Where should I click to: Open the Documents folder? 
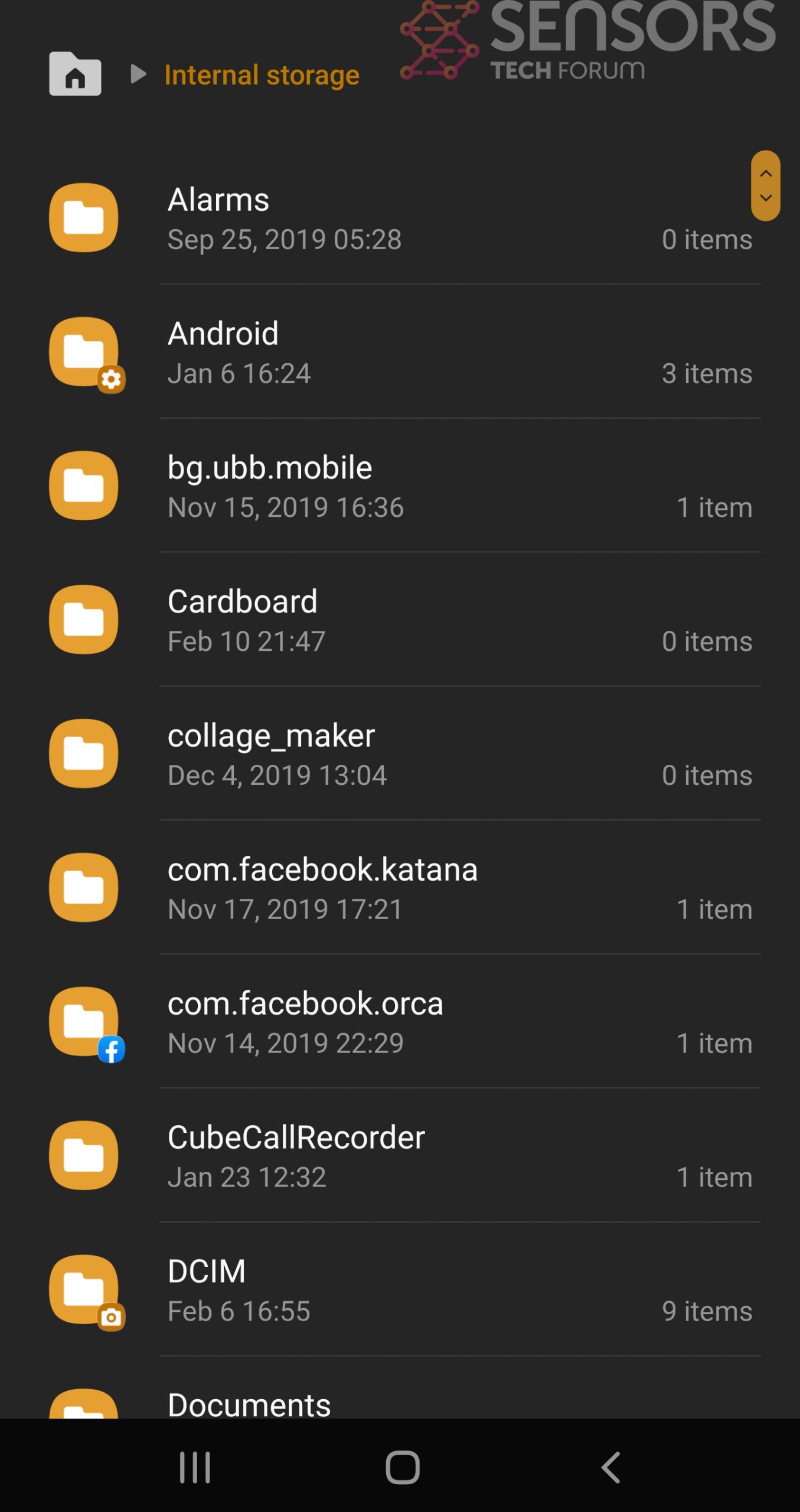pos(400,1388)
